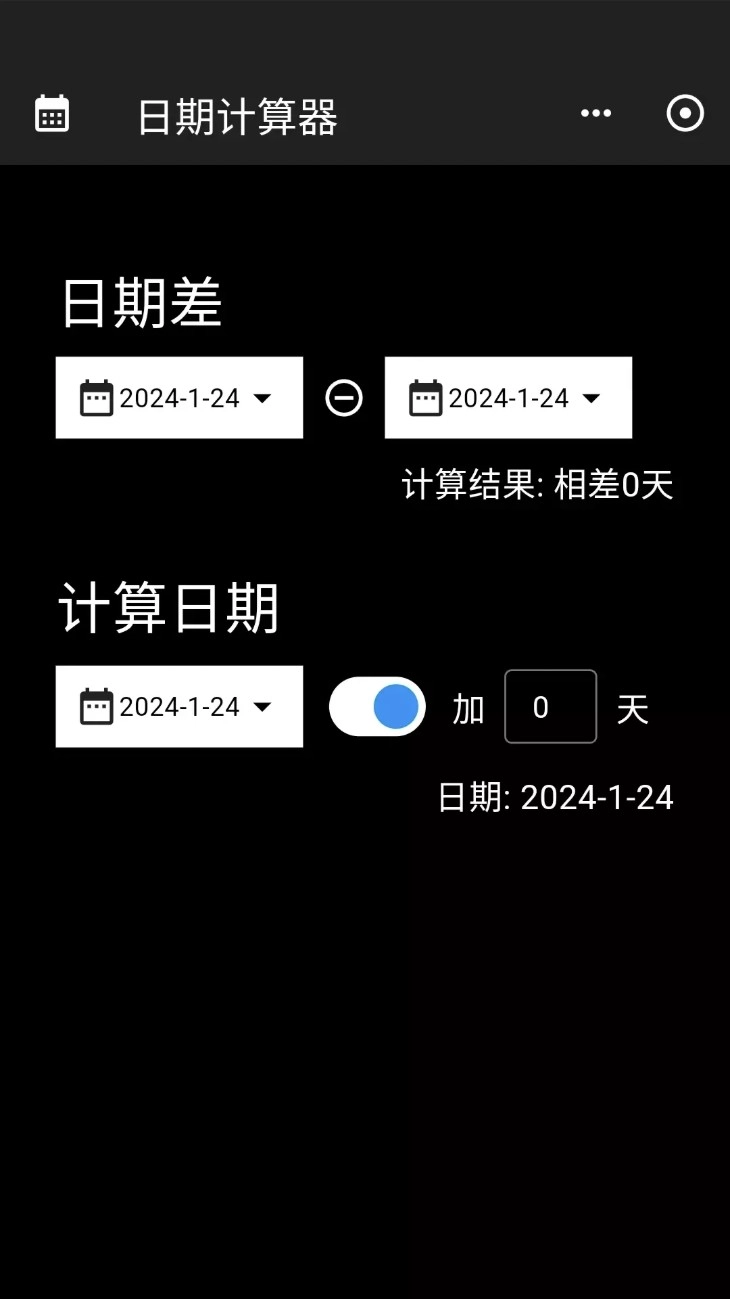Tap the 日期计算器 title text
Image resolution: width=730 pixels, height=1299 pixels.
coord(239,115)
